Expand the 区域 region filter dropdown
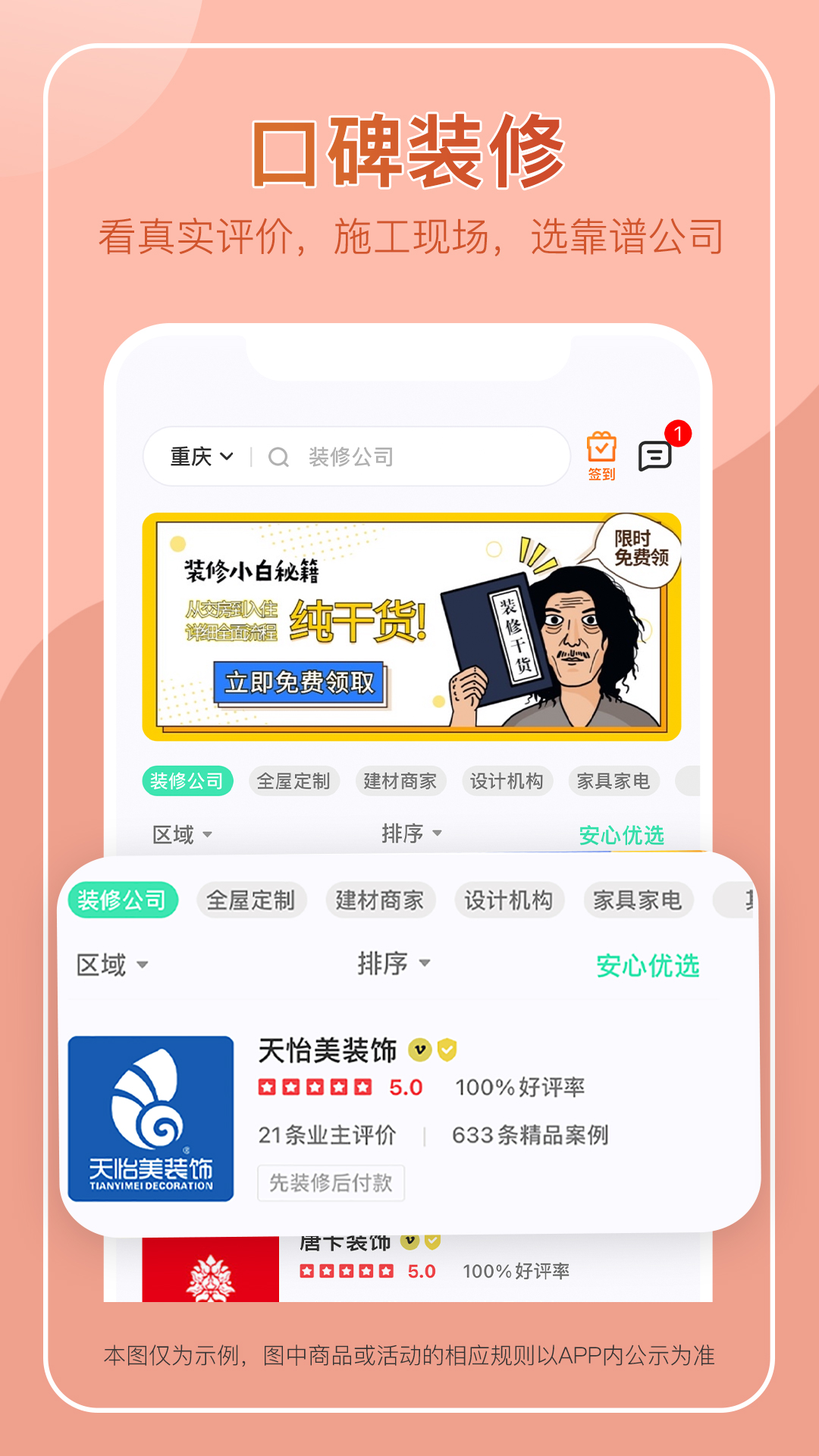The image size is (819, 1456). tap(111, 964)
